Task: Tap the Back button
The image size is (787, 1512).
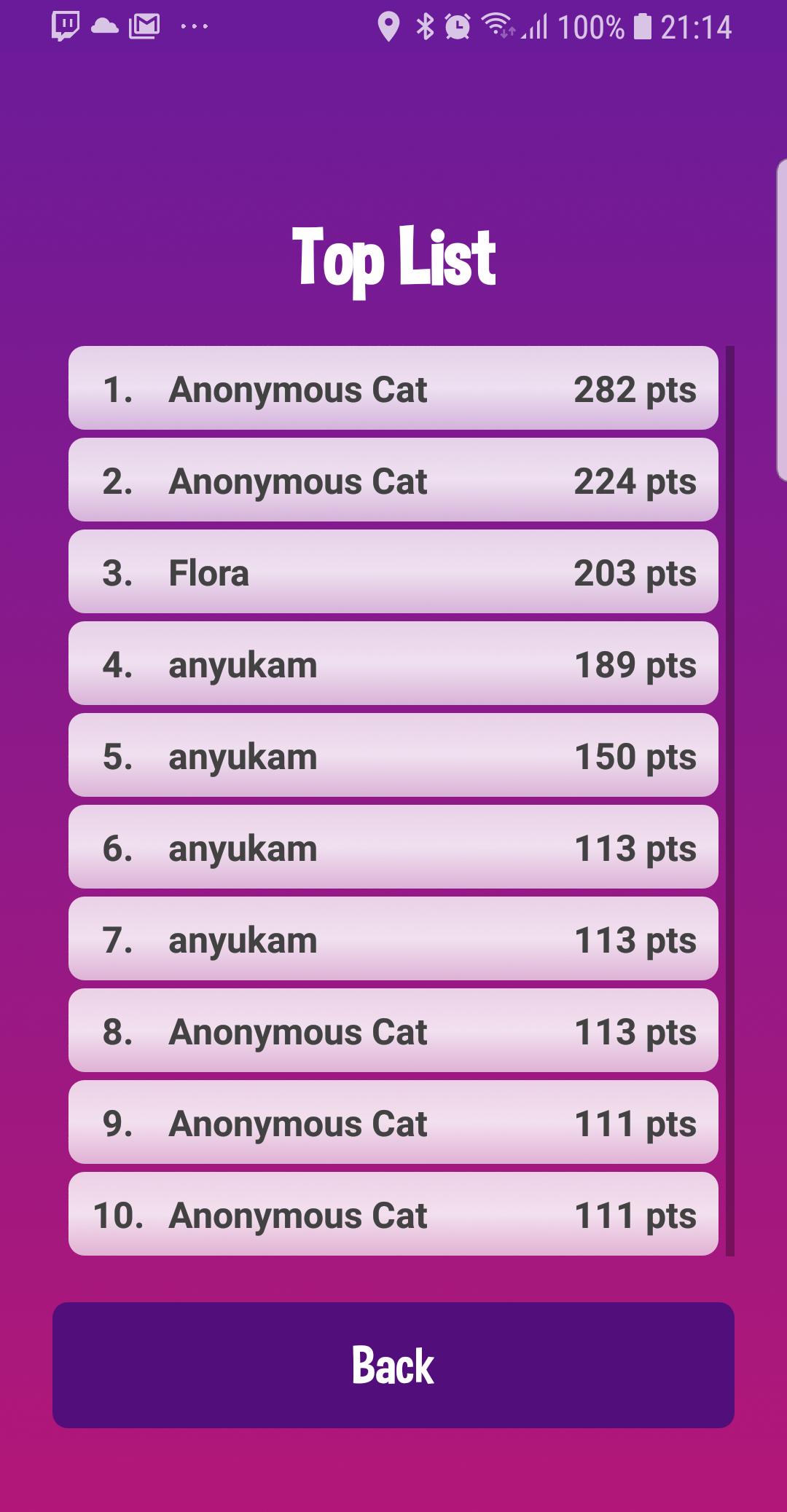Action: [393, 1365]
